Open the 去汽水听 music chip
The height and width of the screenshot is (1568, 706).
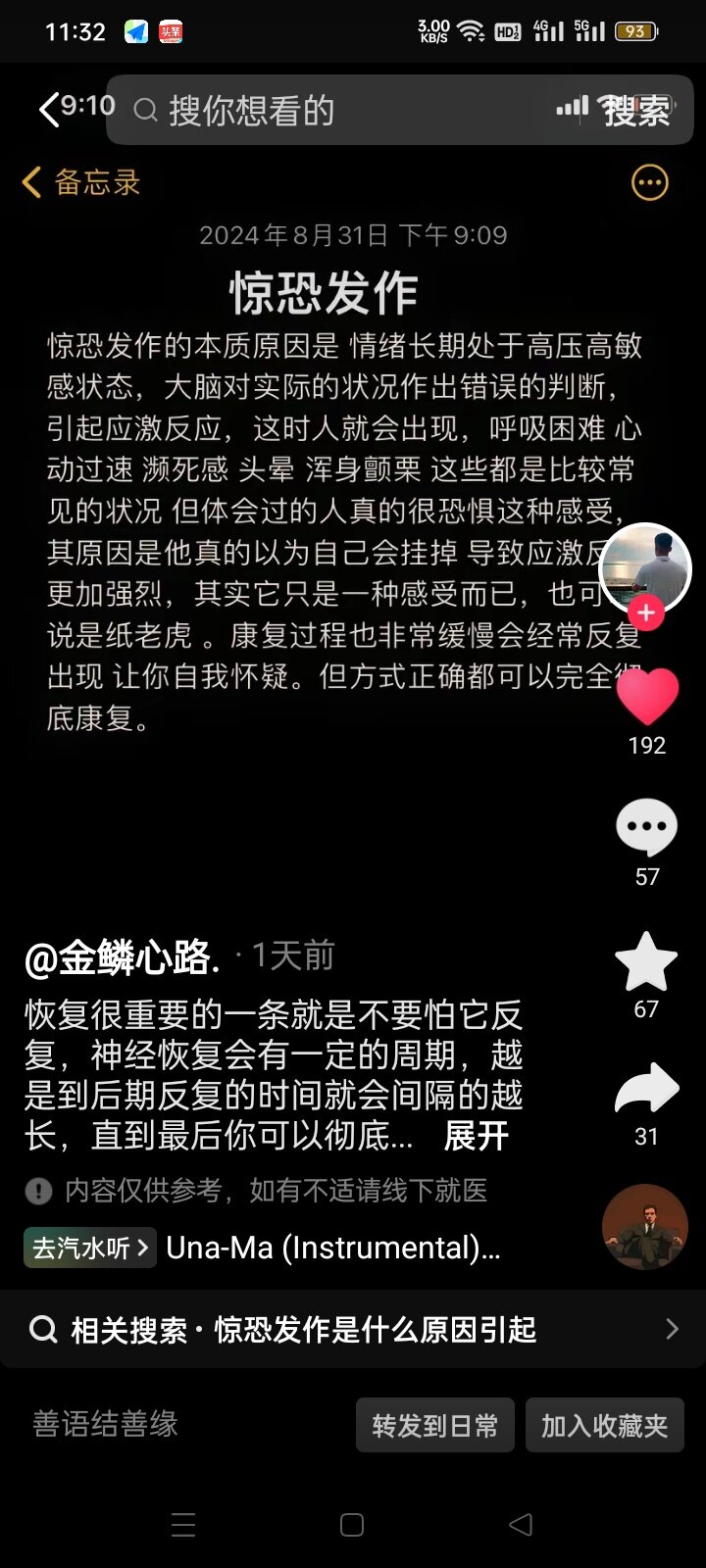pyautogui.click(x=89, y=1248)
